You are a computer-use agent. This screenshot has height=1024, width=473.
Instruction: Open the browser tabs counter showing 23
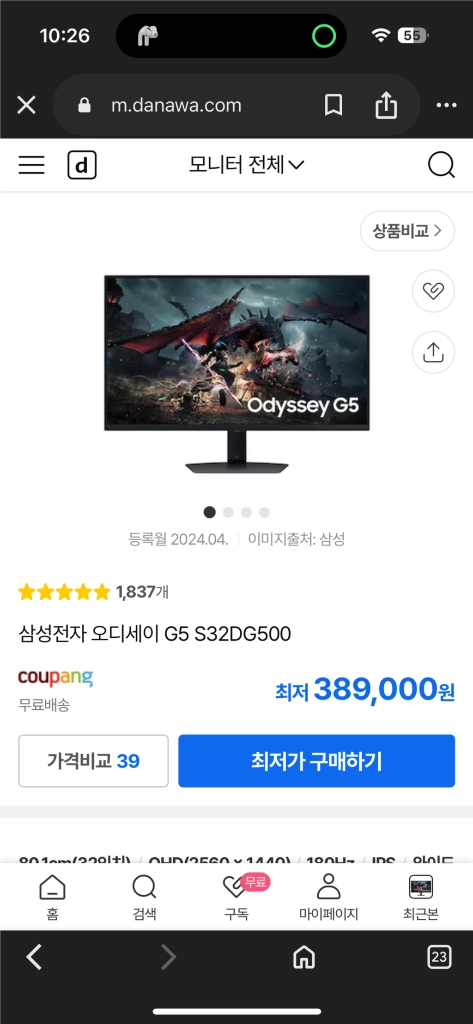pos(439,957)
